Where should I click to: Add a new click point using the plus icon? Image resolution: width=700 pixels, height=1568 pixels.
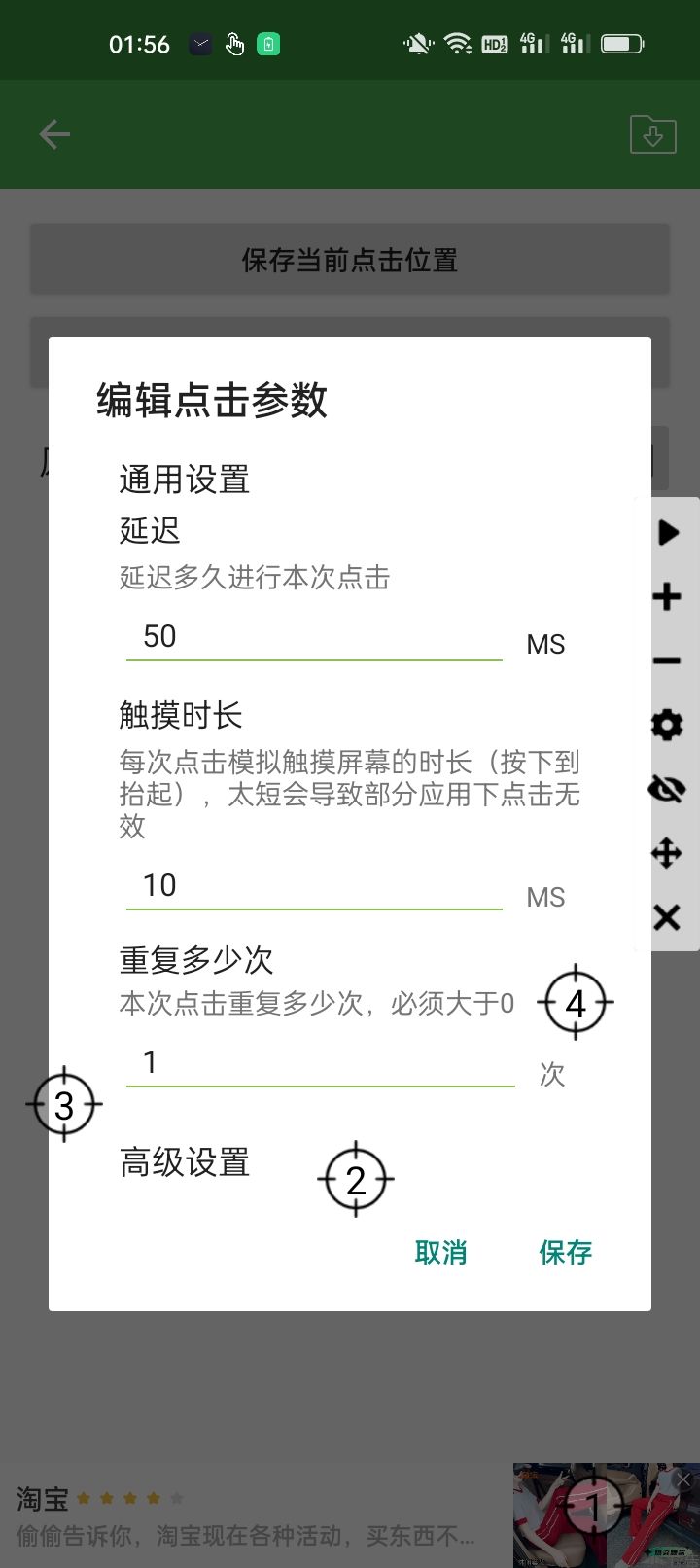tap(667, 596)
